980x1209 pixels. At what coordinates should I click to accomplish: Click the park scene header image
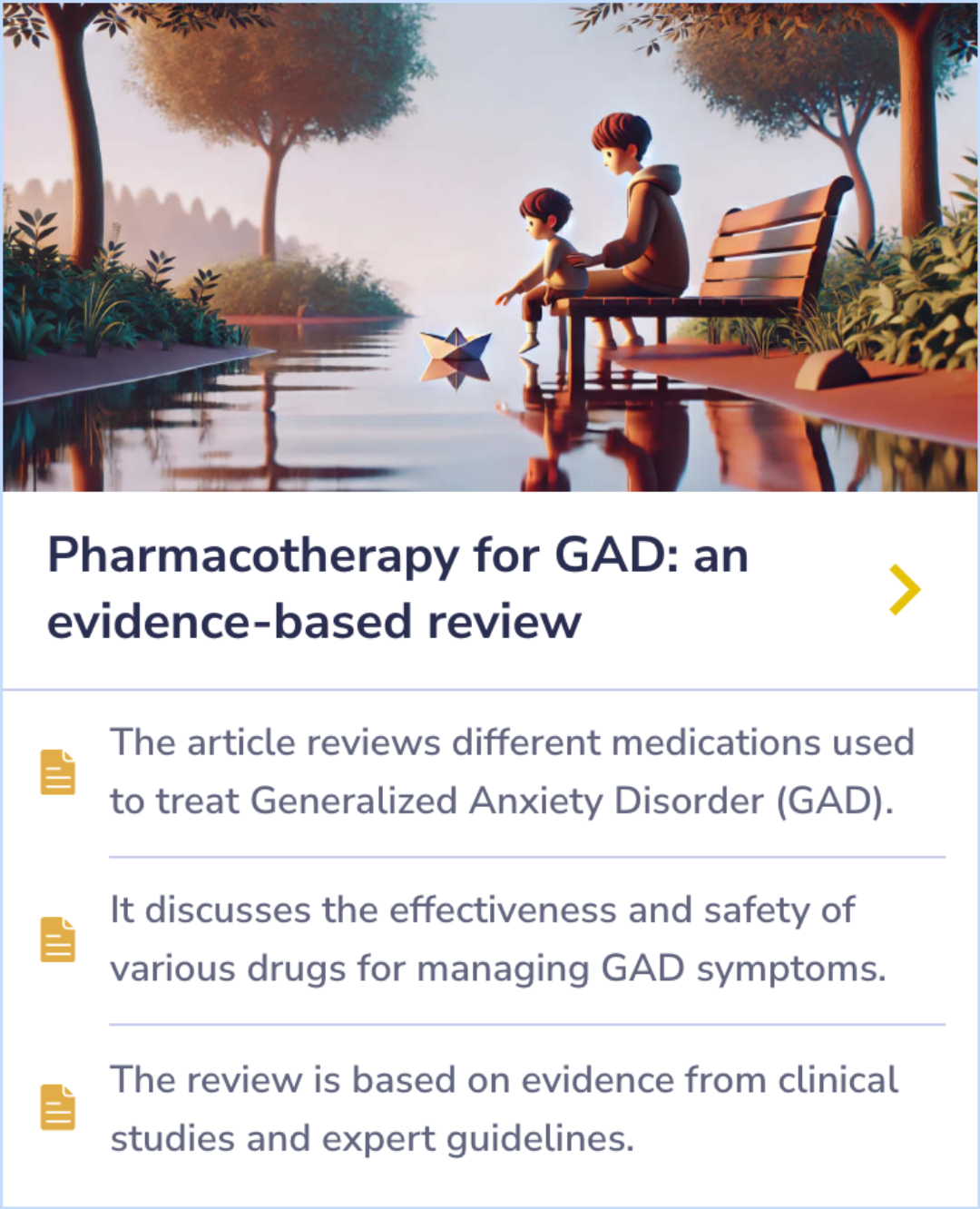(x=490, y=245)
